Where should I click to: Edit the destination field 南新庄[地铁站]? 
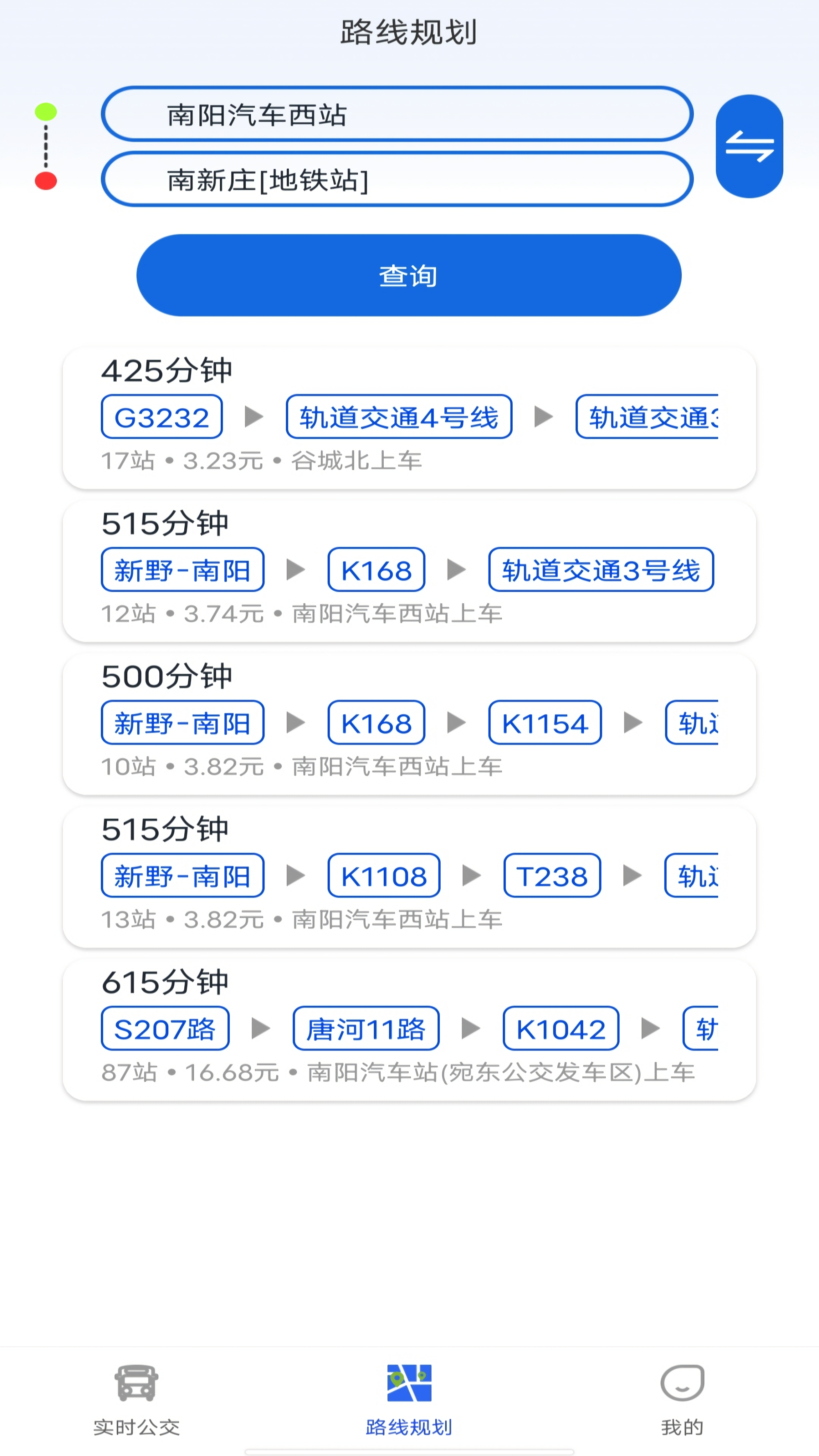pos(397,179)
